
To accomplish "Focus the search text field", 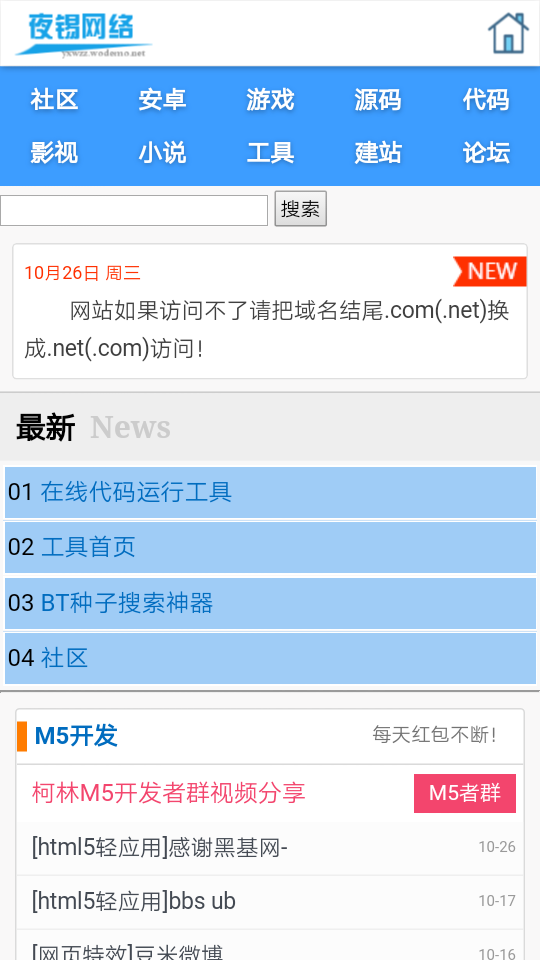I will 134,210.
